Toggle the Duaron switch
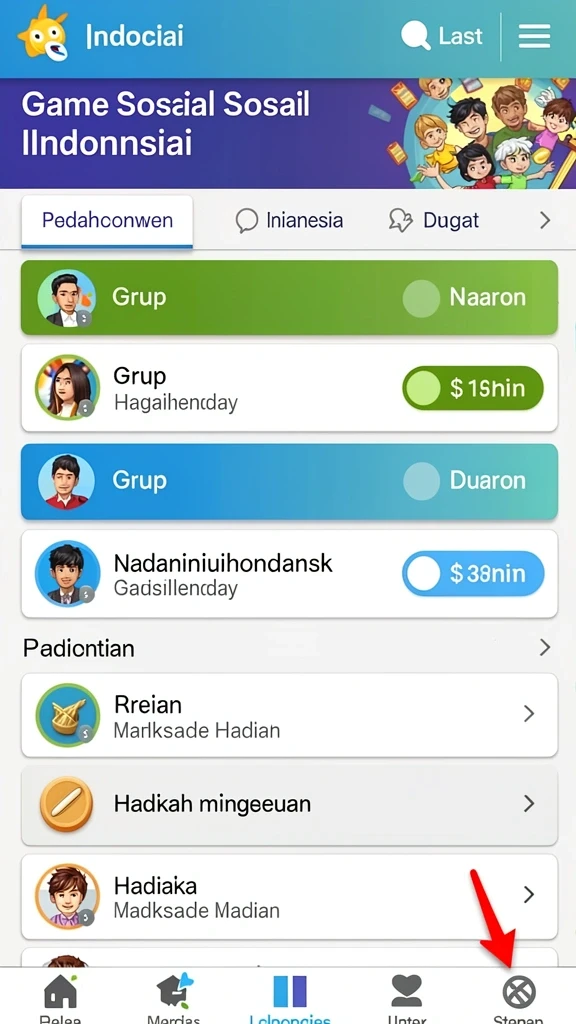The height and width of the screenshot is (1024, 576). point(464,481)
